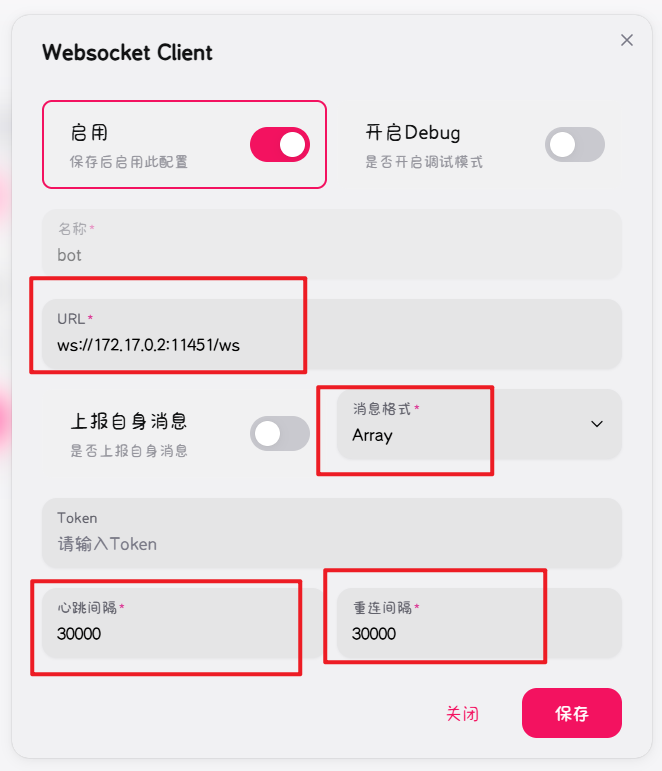Edit the 名称 field
The height and width of the screenshot is (771, 662).
click(x=330, y=254)
